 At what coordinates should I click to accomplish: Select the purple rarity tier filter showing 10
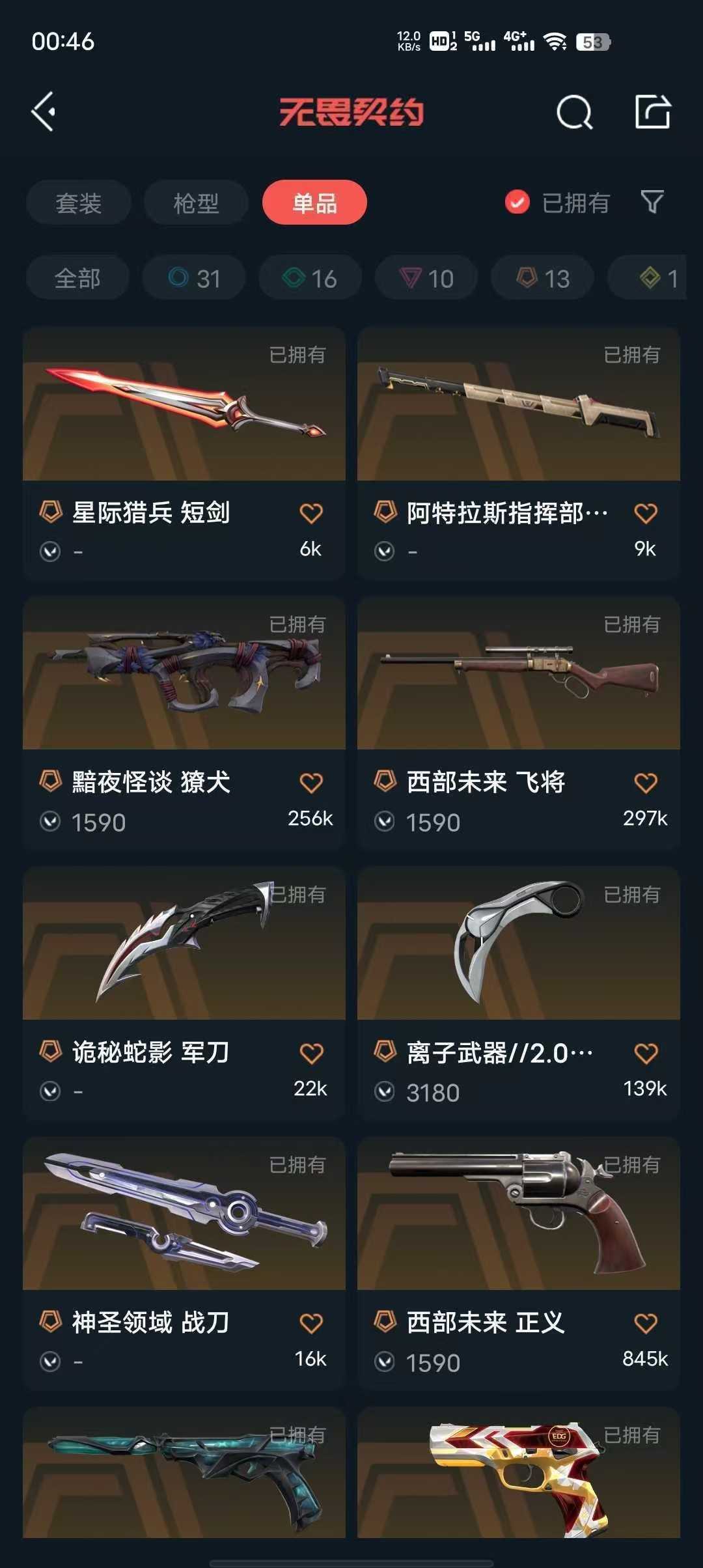tap(426, 277)
